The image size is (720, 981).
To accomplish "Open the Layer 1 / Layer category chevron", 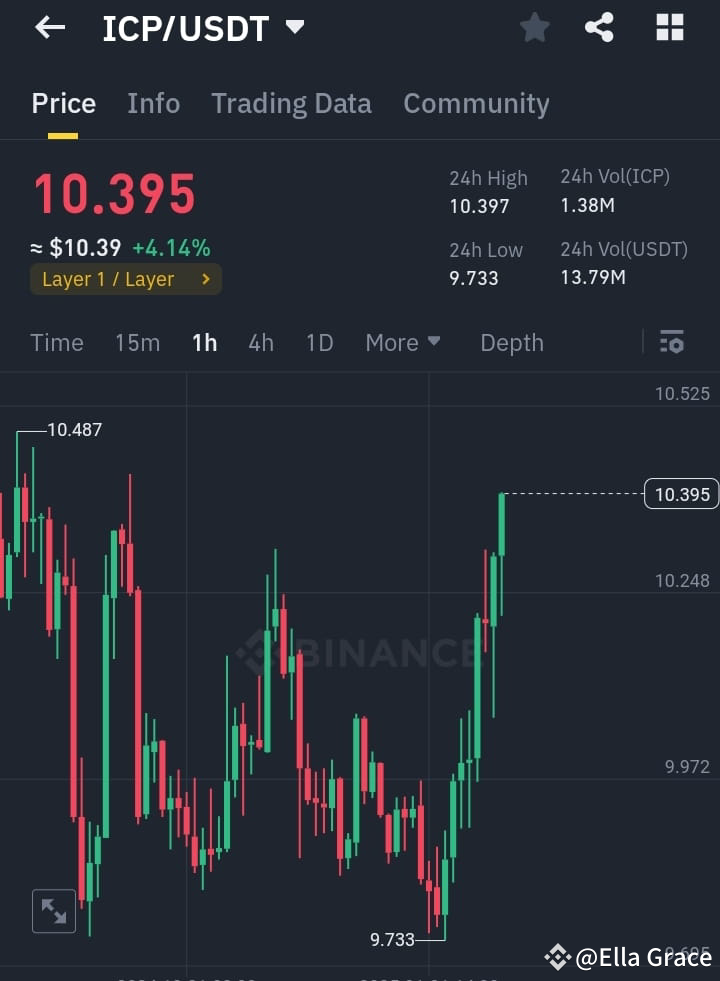I will pos(207,280).
